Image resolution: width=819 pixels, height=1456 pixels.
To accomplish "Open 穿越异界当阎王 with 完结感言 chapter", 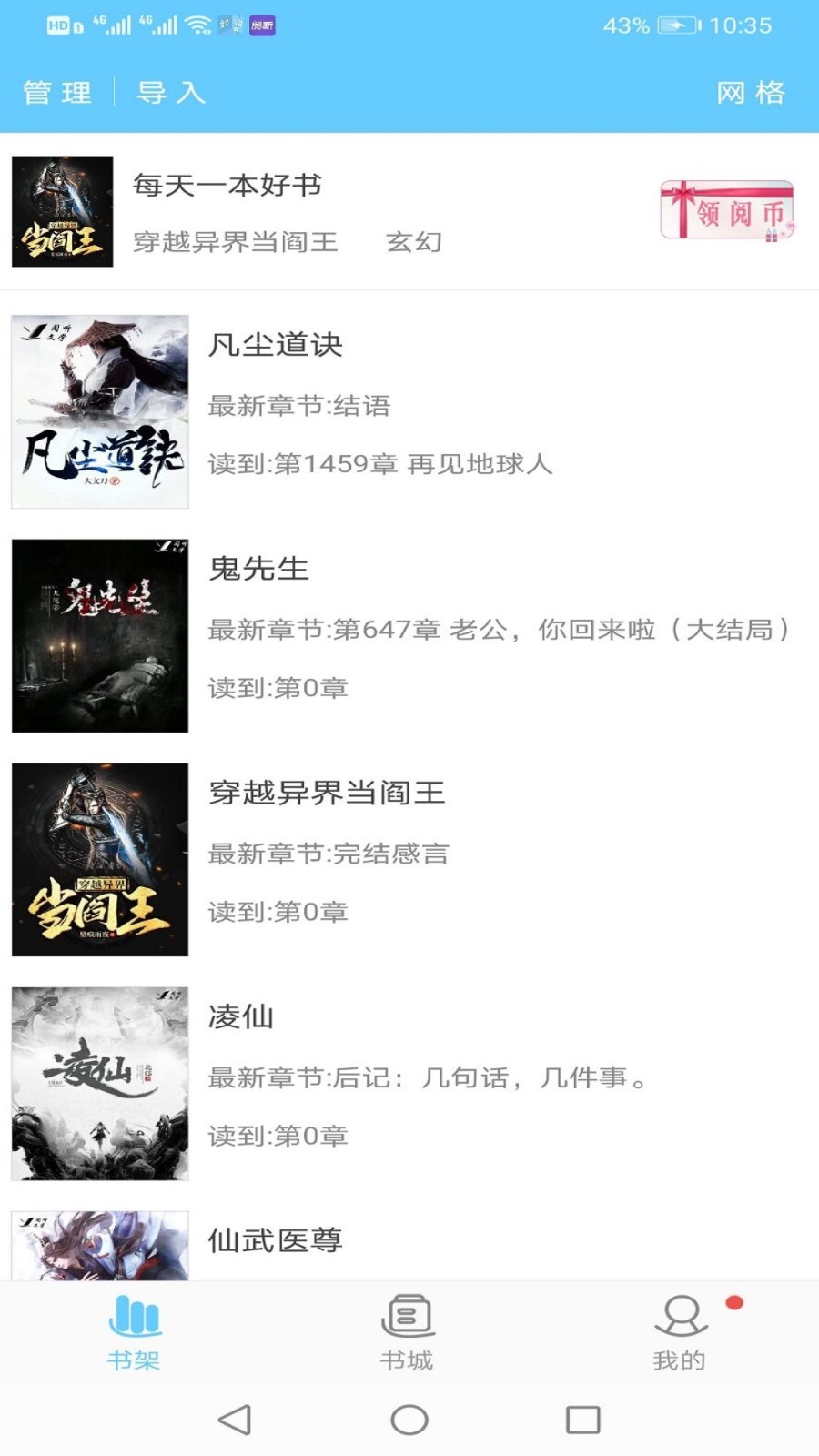I will (x=326, y=793).
